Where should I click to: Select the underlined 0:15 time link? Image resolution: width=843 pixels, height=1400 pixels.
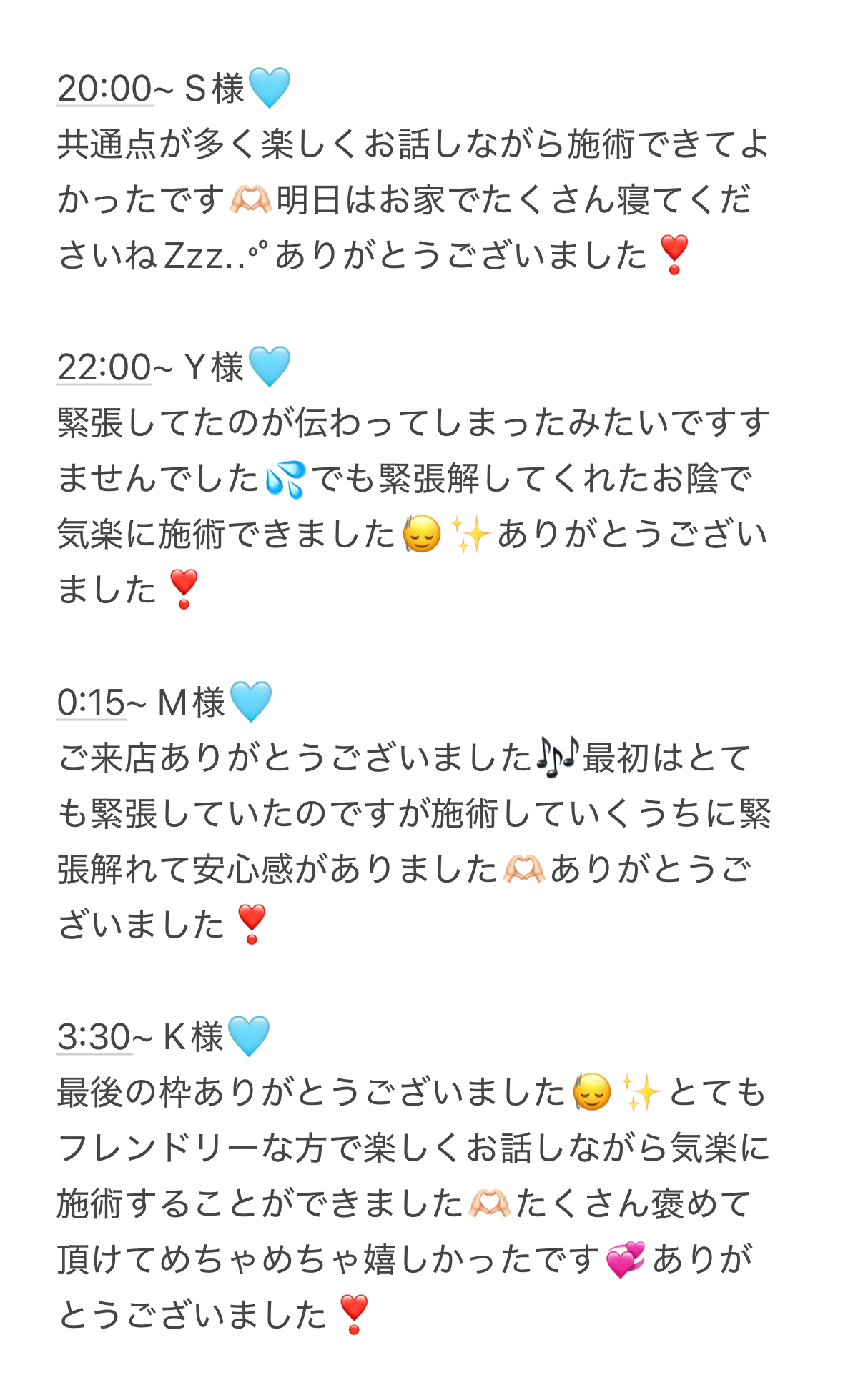92,702
